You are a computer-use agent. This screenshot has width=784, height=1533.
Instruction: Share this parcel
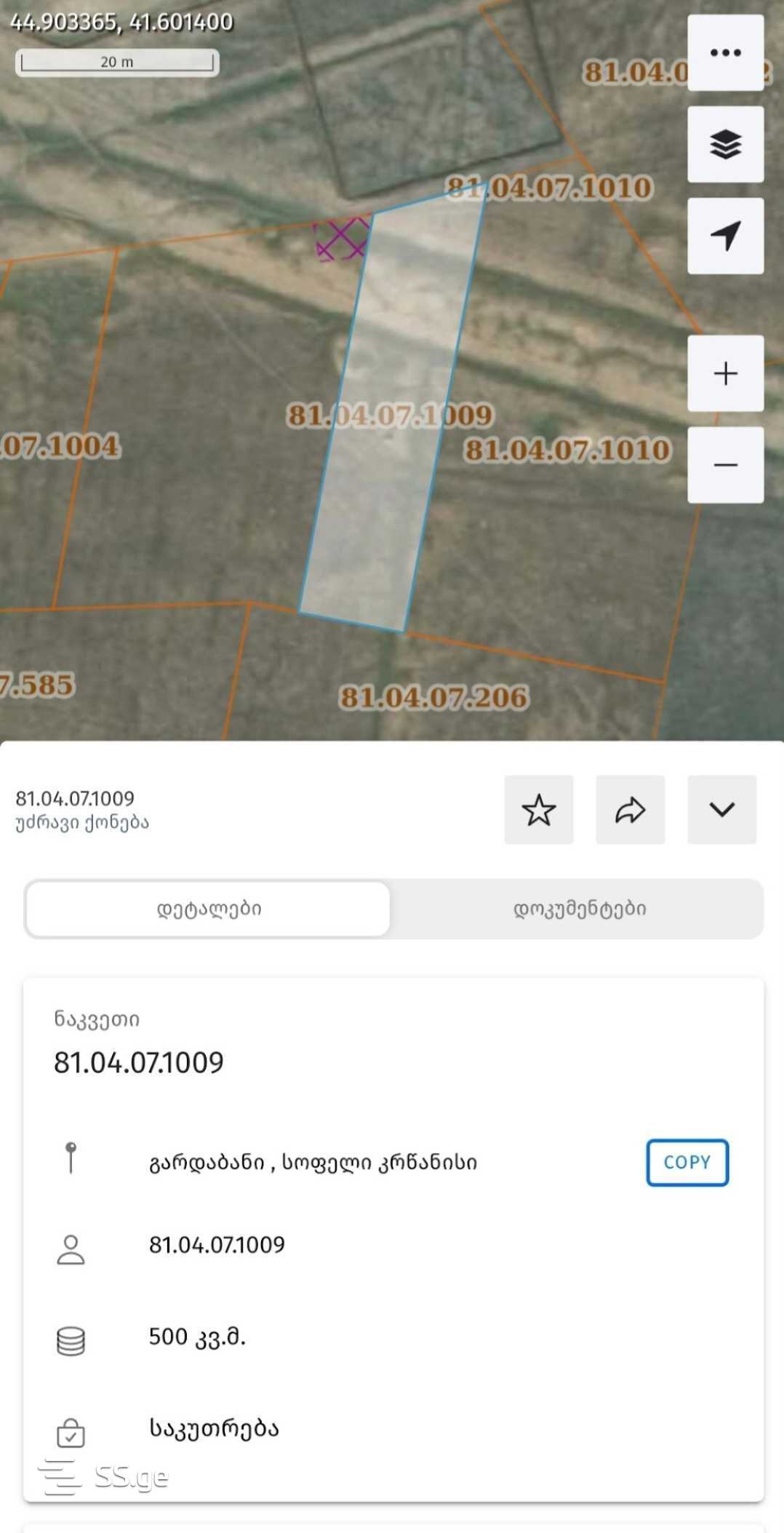[x=630, y=810]
